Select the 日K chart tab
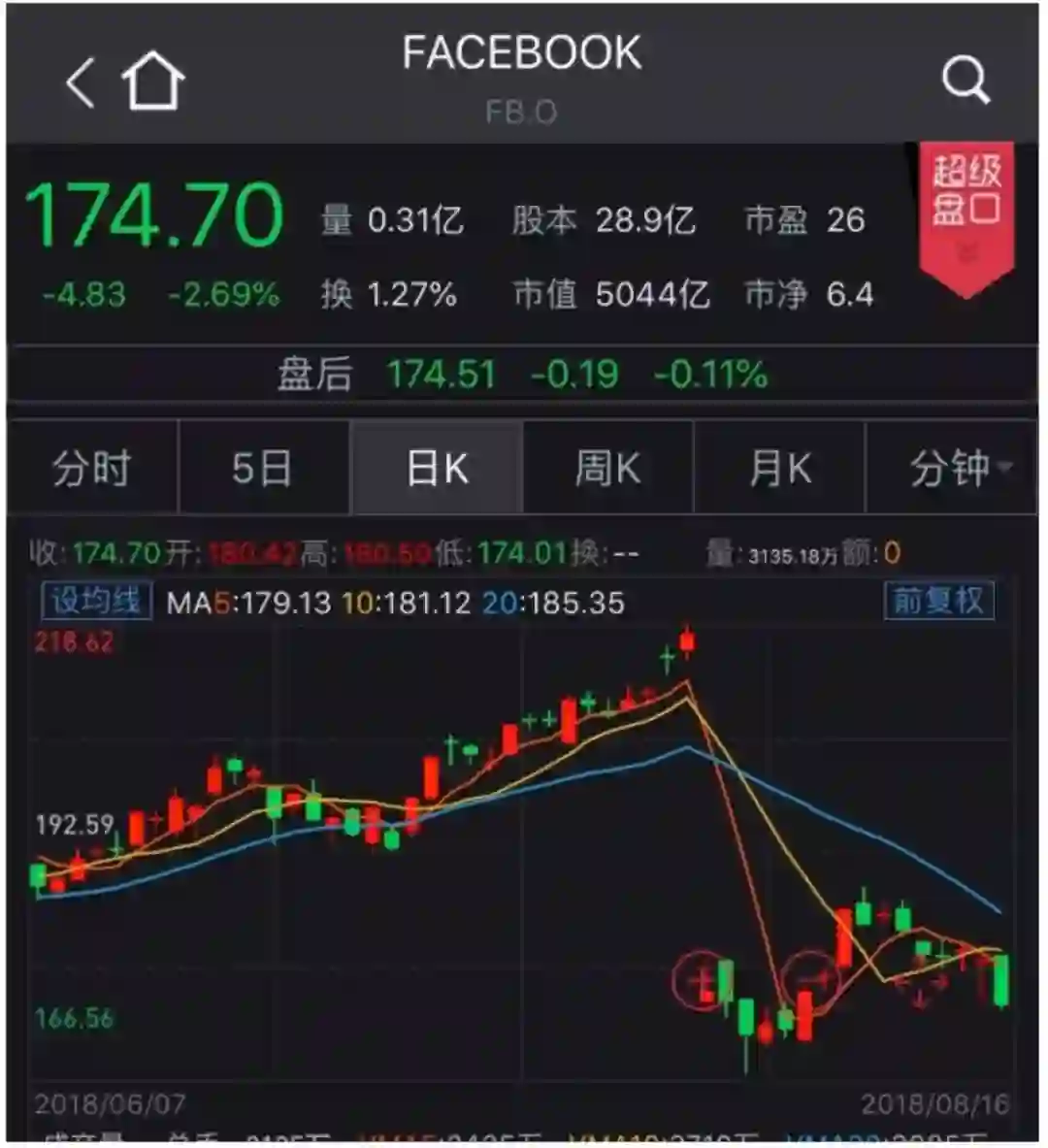1048x1148 pixels. click(x=437, y=469)
